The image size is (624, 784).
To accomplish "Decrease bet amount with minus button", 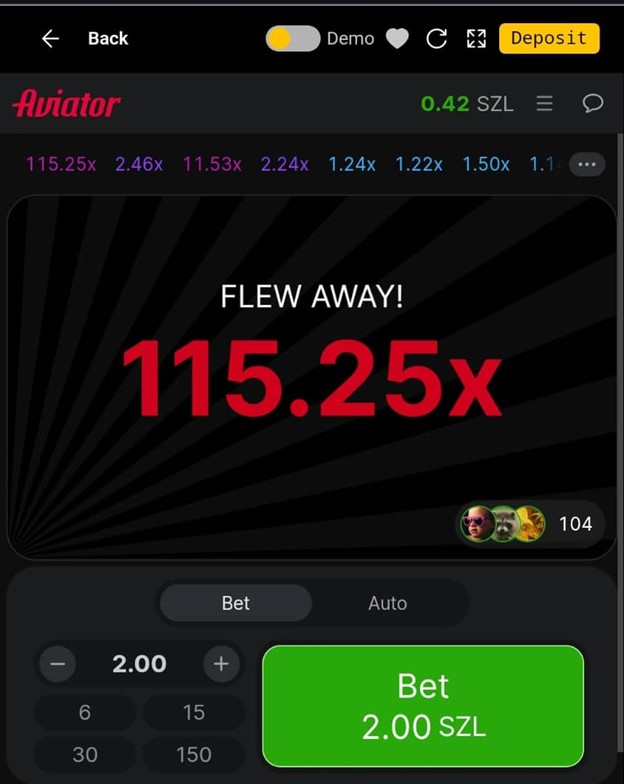I will coord(58,664).
